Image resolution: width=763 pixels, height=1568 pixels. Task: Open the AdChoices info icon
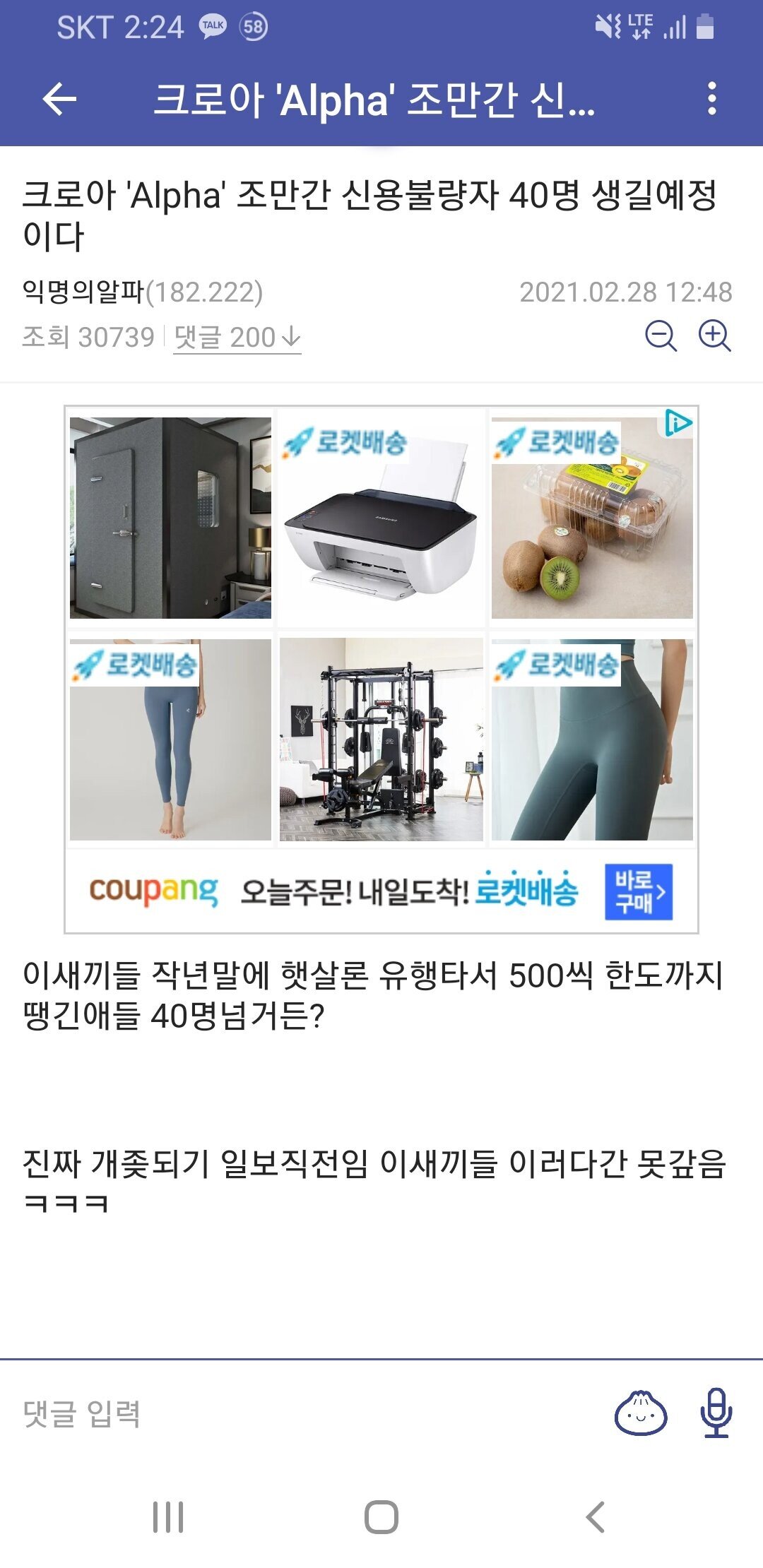point(678,423)
